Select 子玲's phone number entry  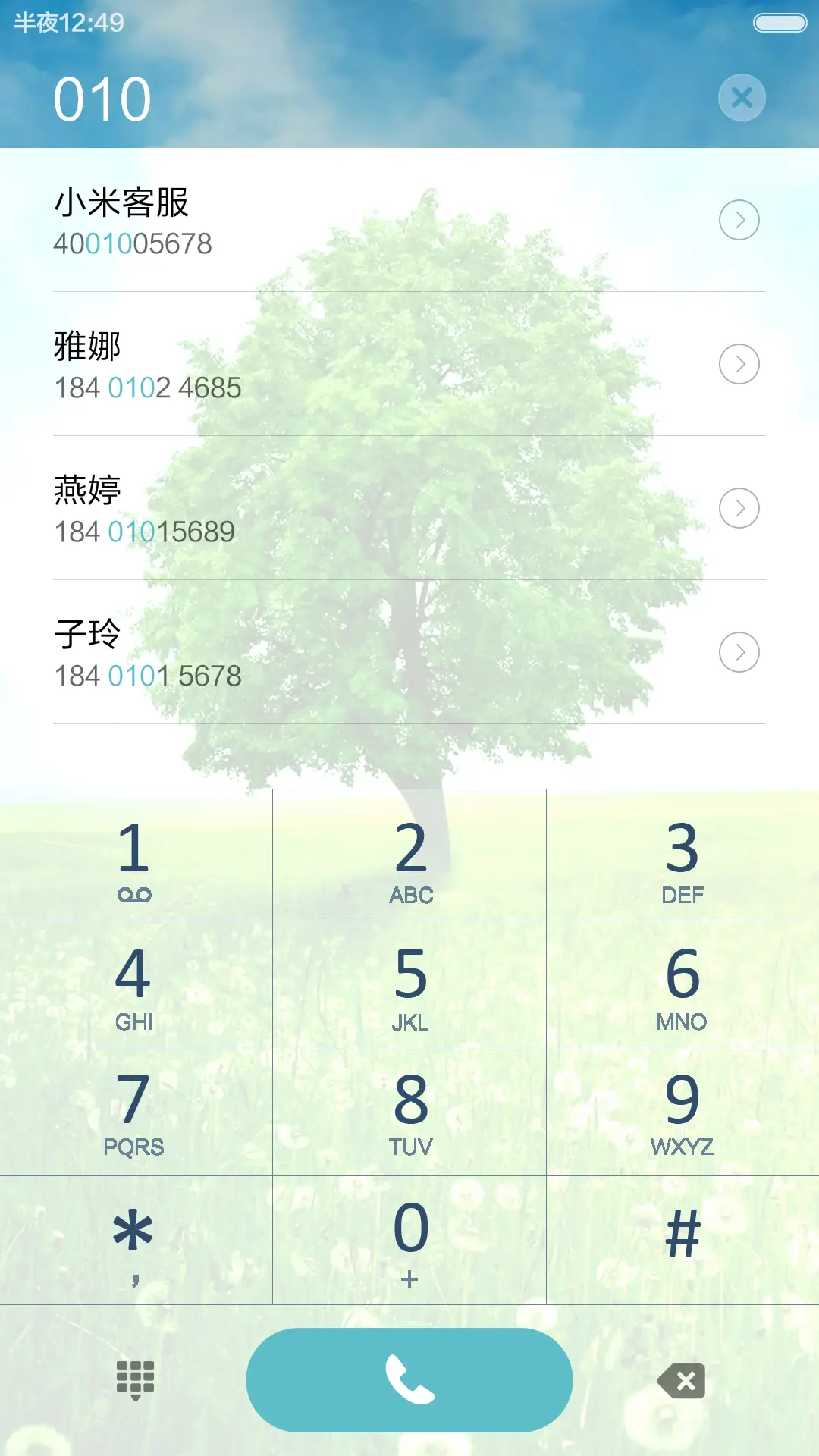click(303, 652)
